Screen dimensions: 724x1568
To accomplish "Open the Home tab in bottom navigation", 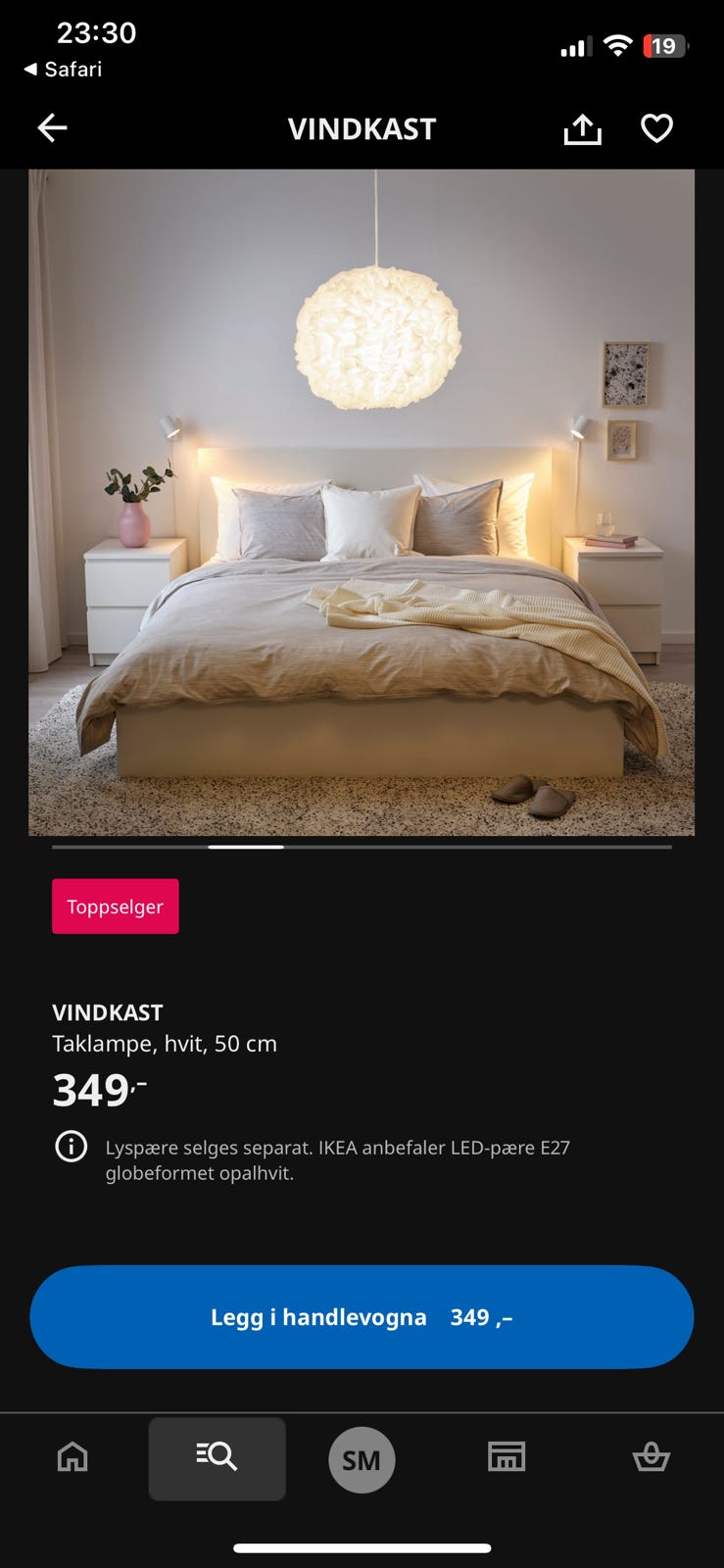I will [72, 1459].
